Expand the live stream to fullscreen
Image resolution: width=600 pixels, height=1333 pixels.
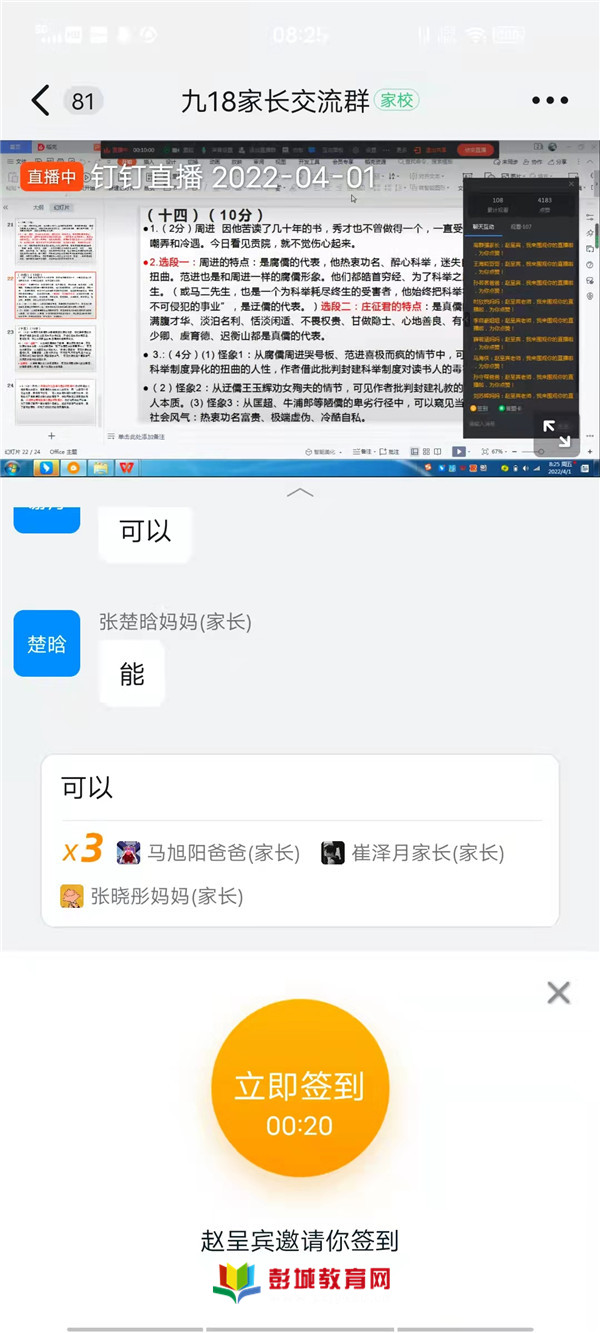[x=556, y=432]
